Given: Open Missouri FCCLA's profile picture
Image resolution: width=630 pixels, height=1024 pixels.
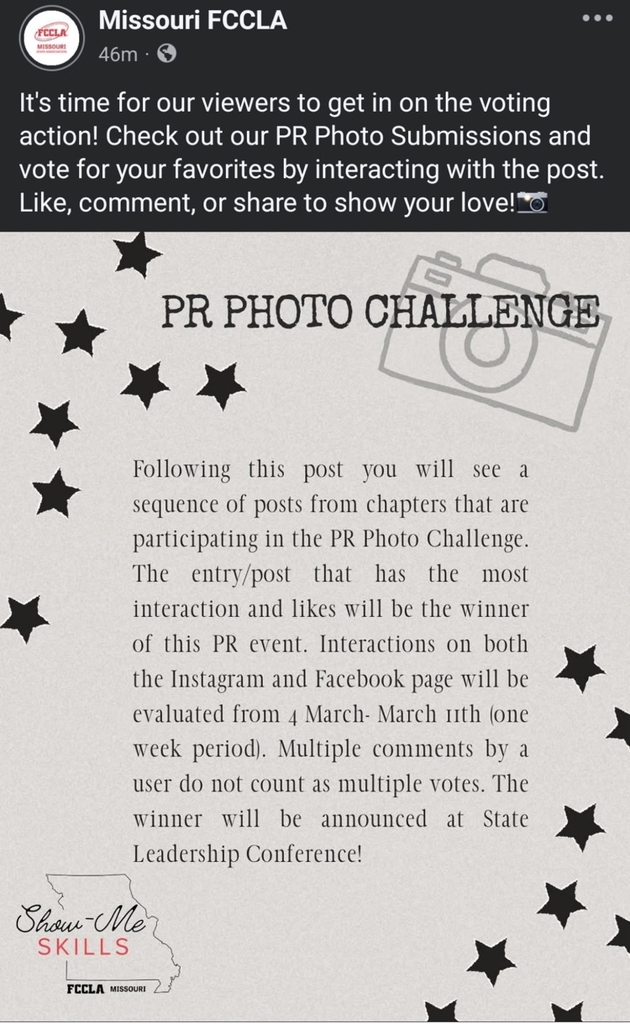Looking at the screenshot, I should click(x=52, y=39).
